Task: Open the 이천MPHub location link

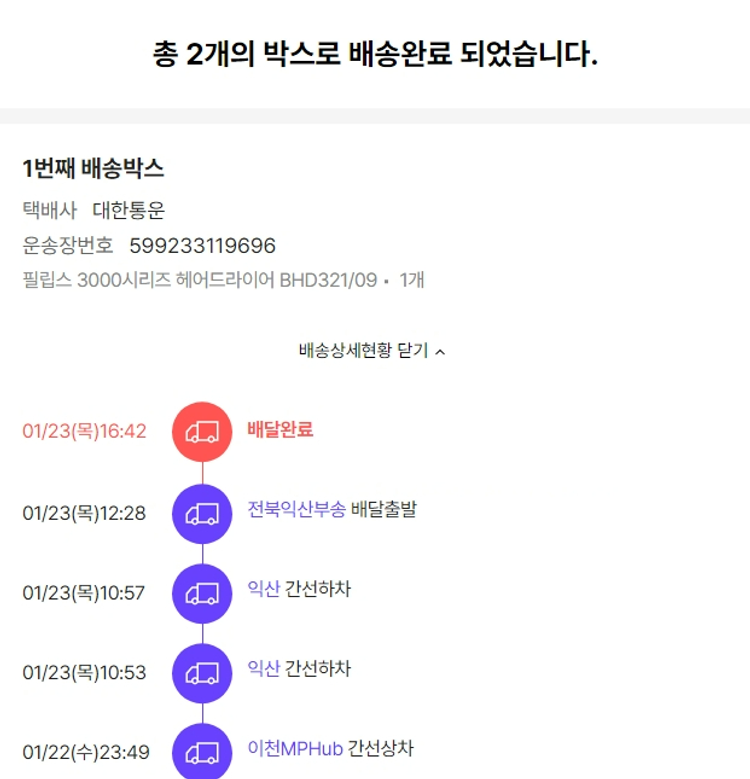Action: click(295, 748)
